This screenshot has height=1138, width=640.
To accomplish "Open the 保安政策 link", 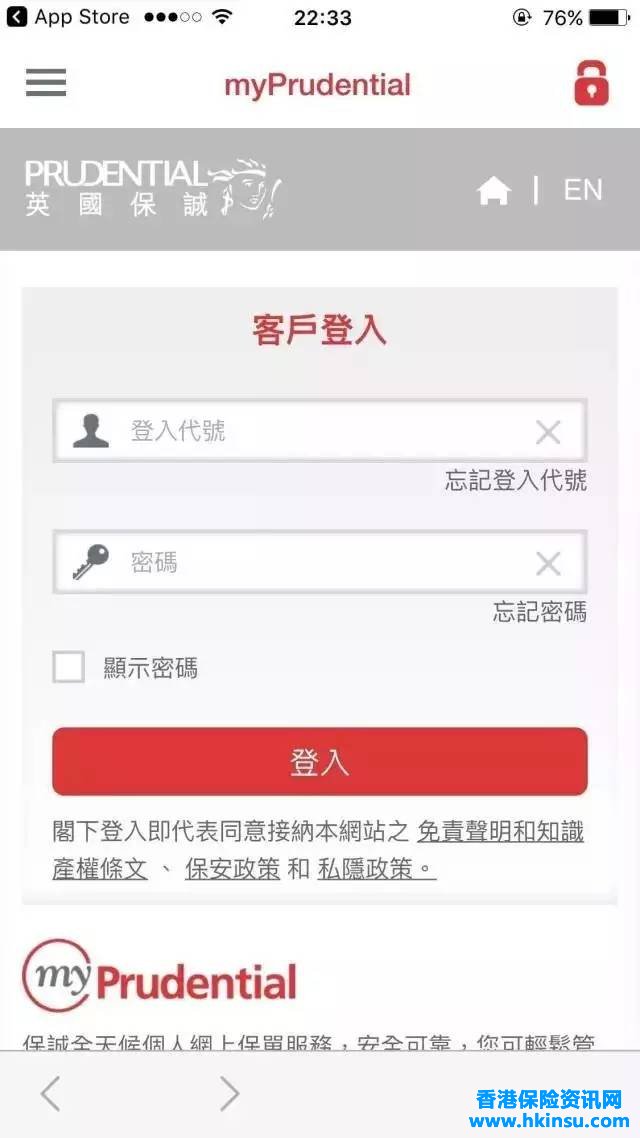I will (x=232, y=869).
